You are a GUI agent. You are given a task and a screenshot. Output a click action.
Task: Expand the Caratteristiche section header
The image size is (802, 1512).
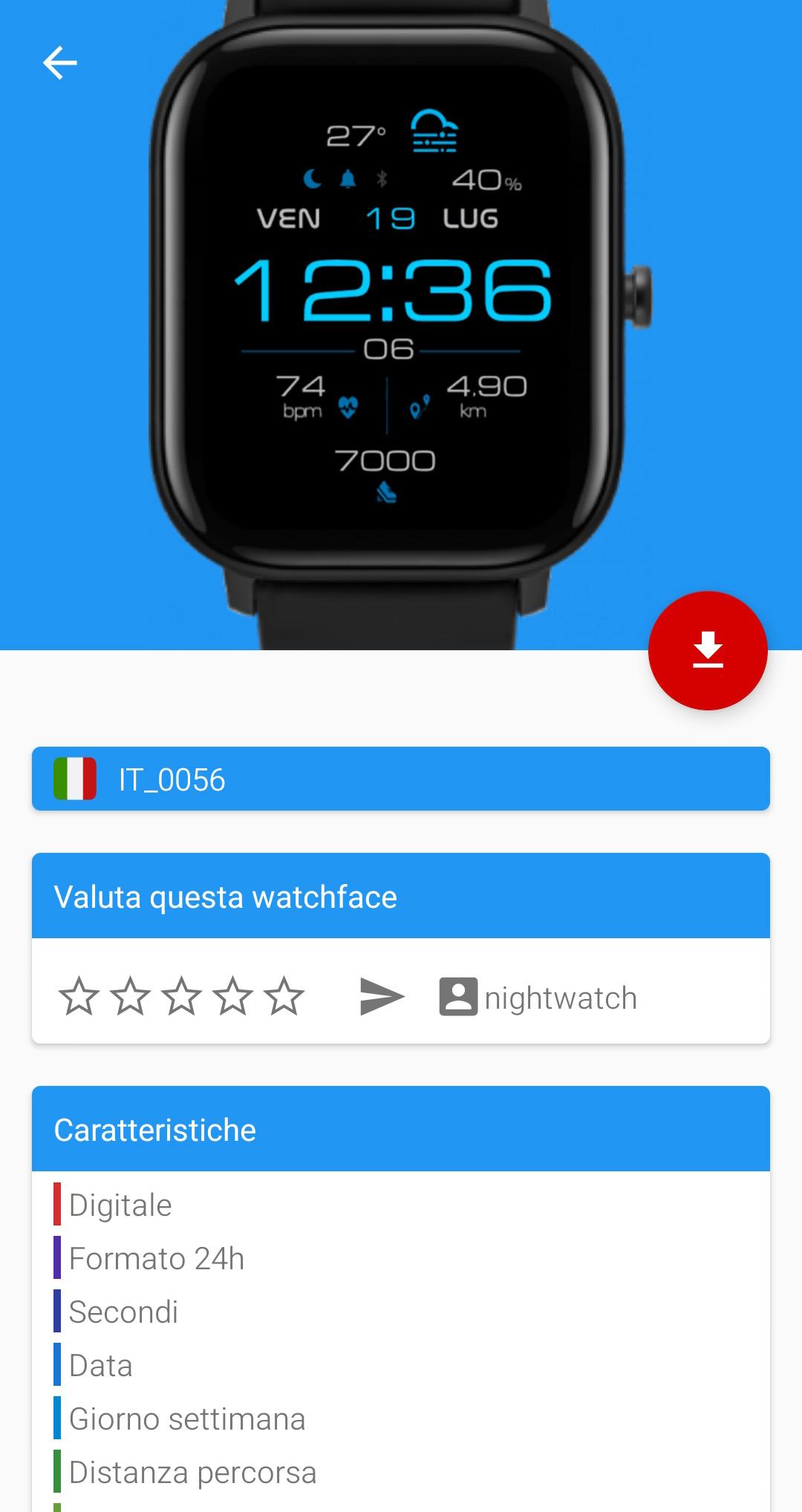[x=401, y=1129]
